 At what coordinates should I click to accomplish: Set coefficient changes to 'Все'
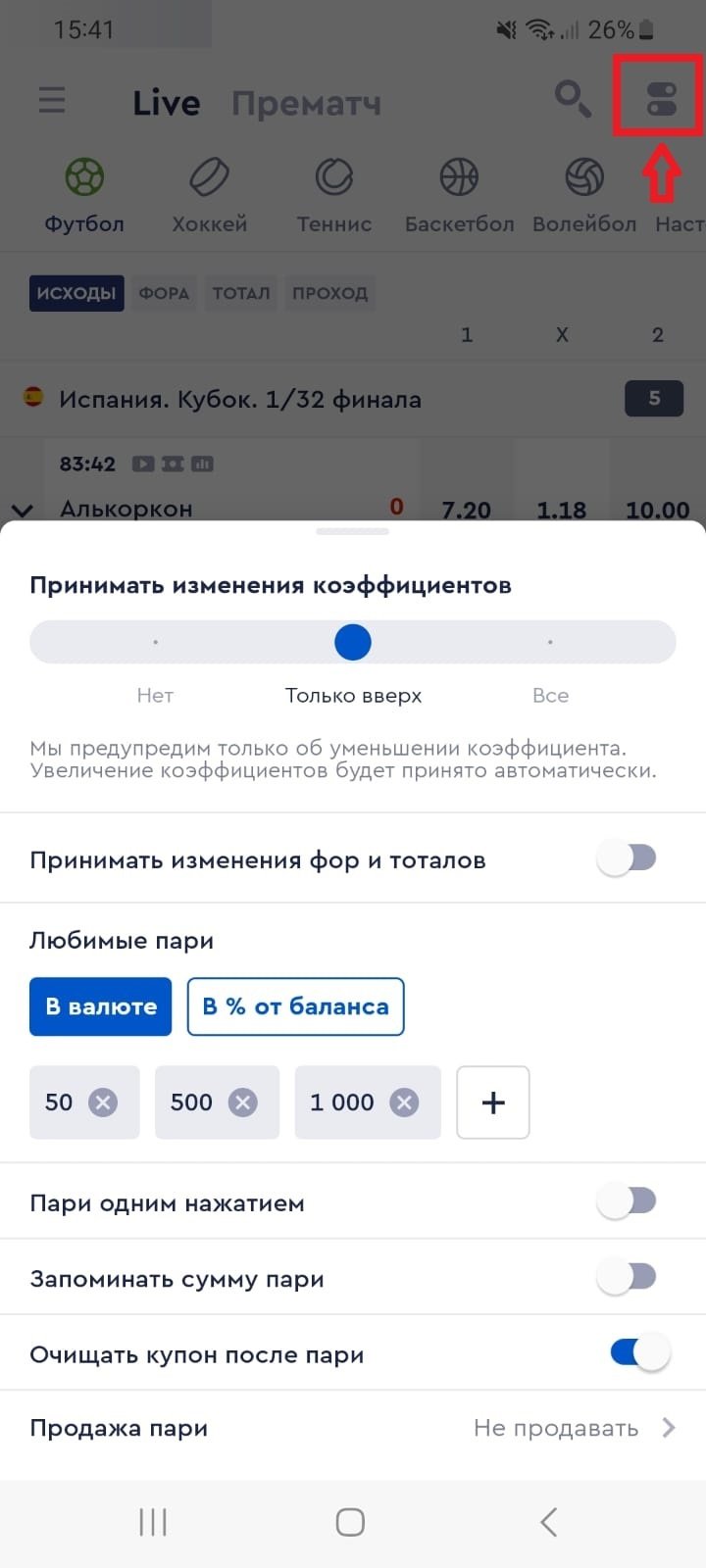click(550, 643)
